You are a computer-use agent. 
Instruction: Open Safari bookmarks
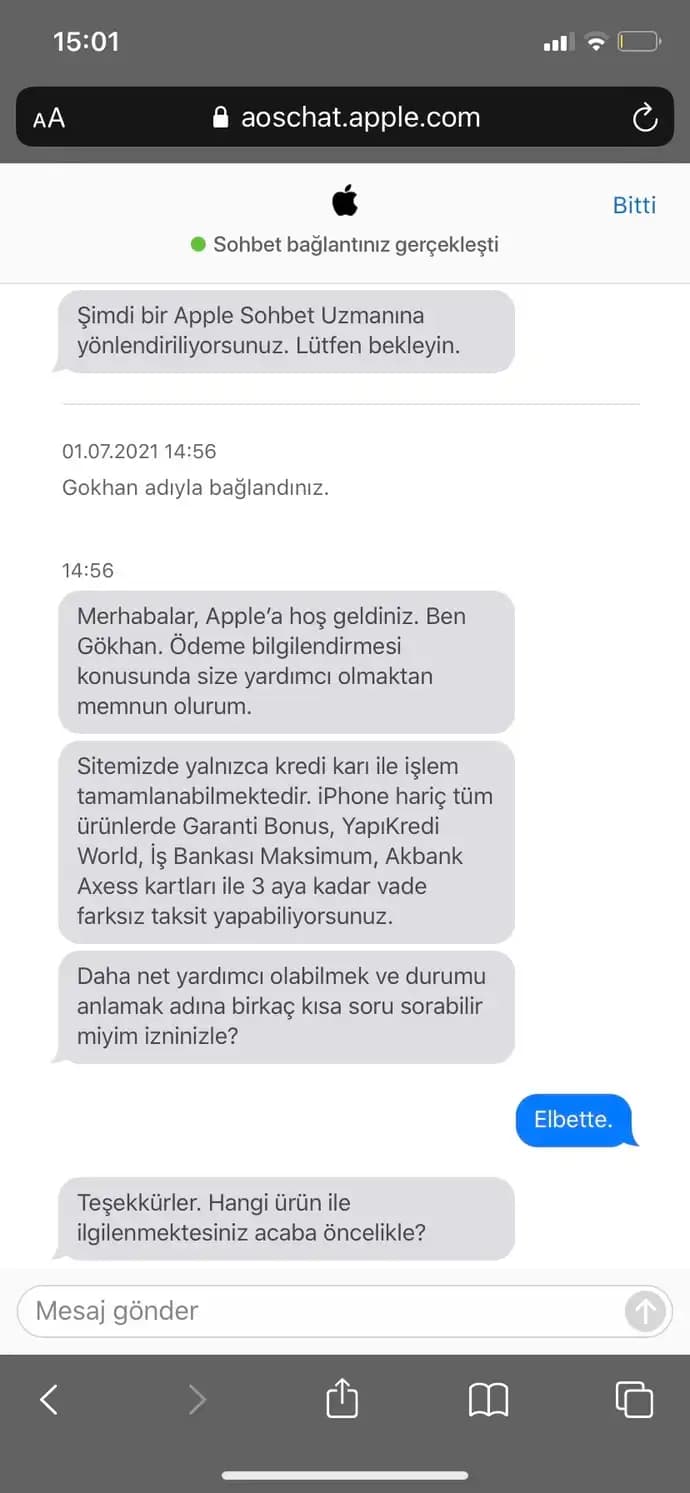[x=489, y=1399]
